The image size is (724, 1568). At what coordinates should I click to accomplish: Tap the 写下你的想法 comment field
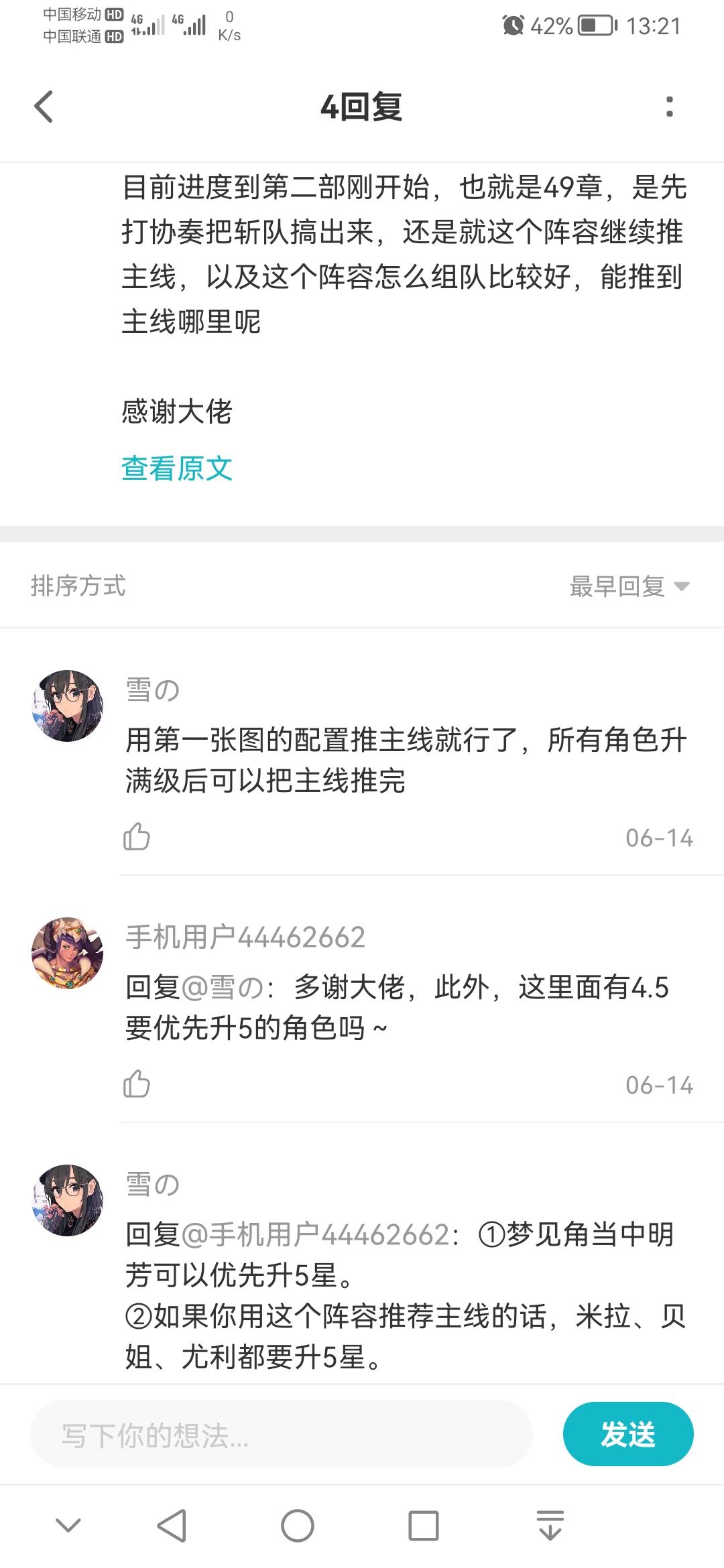[x=282, y=1435]
